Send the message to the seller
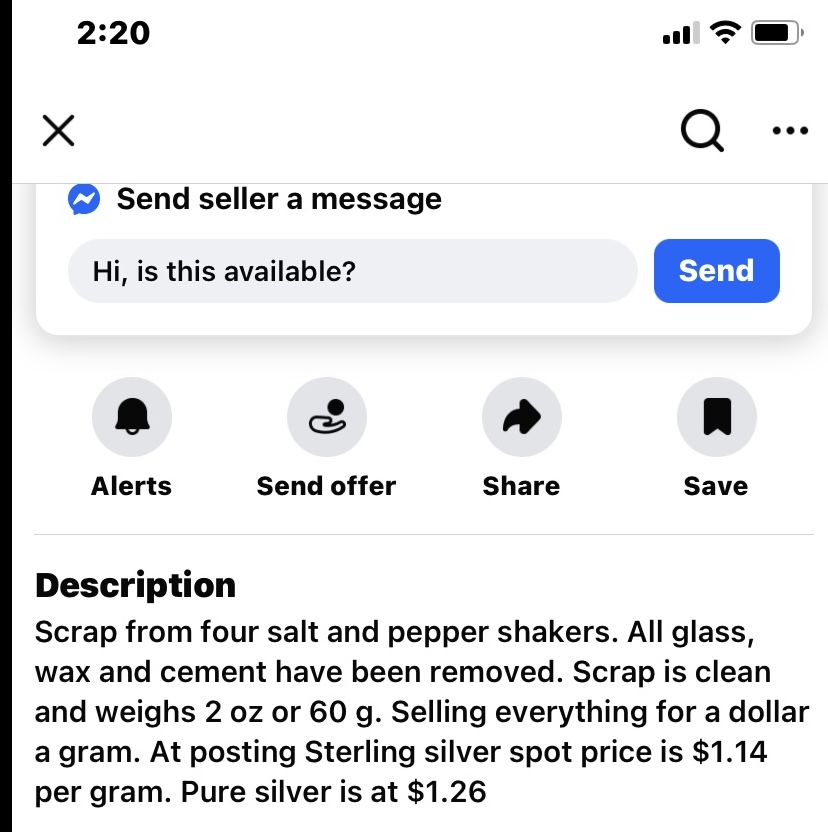The height and width of the screenshot is (832, 828). pyautogui.click(x=716, y=270)
